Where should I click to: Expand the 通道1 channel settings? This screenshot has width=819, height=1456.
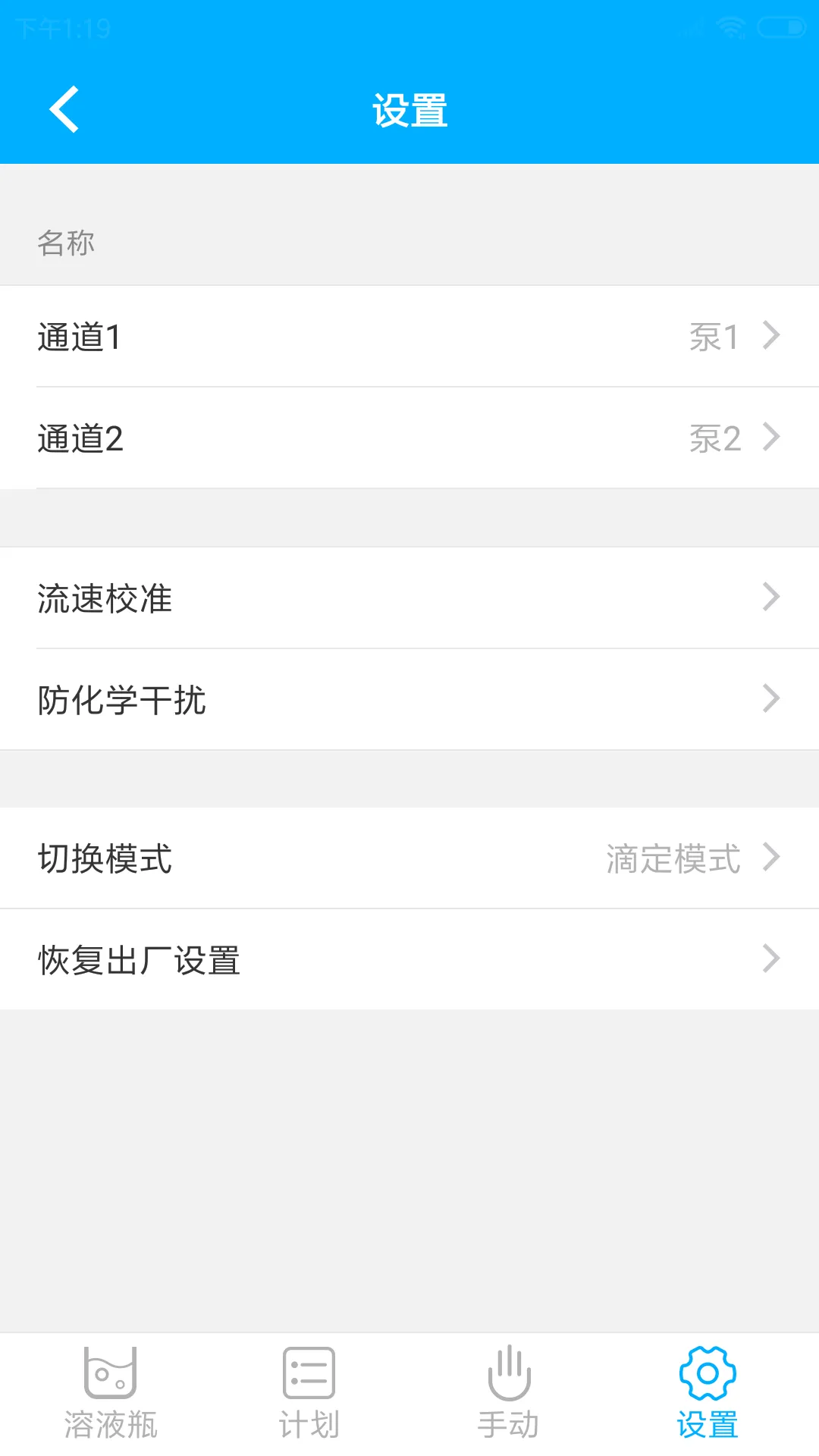click(409, 336)
